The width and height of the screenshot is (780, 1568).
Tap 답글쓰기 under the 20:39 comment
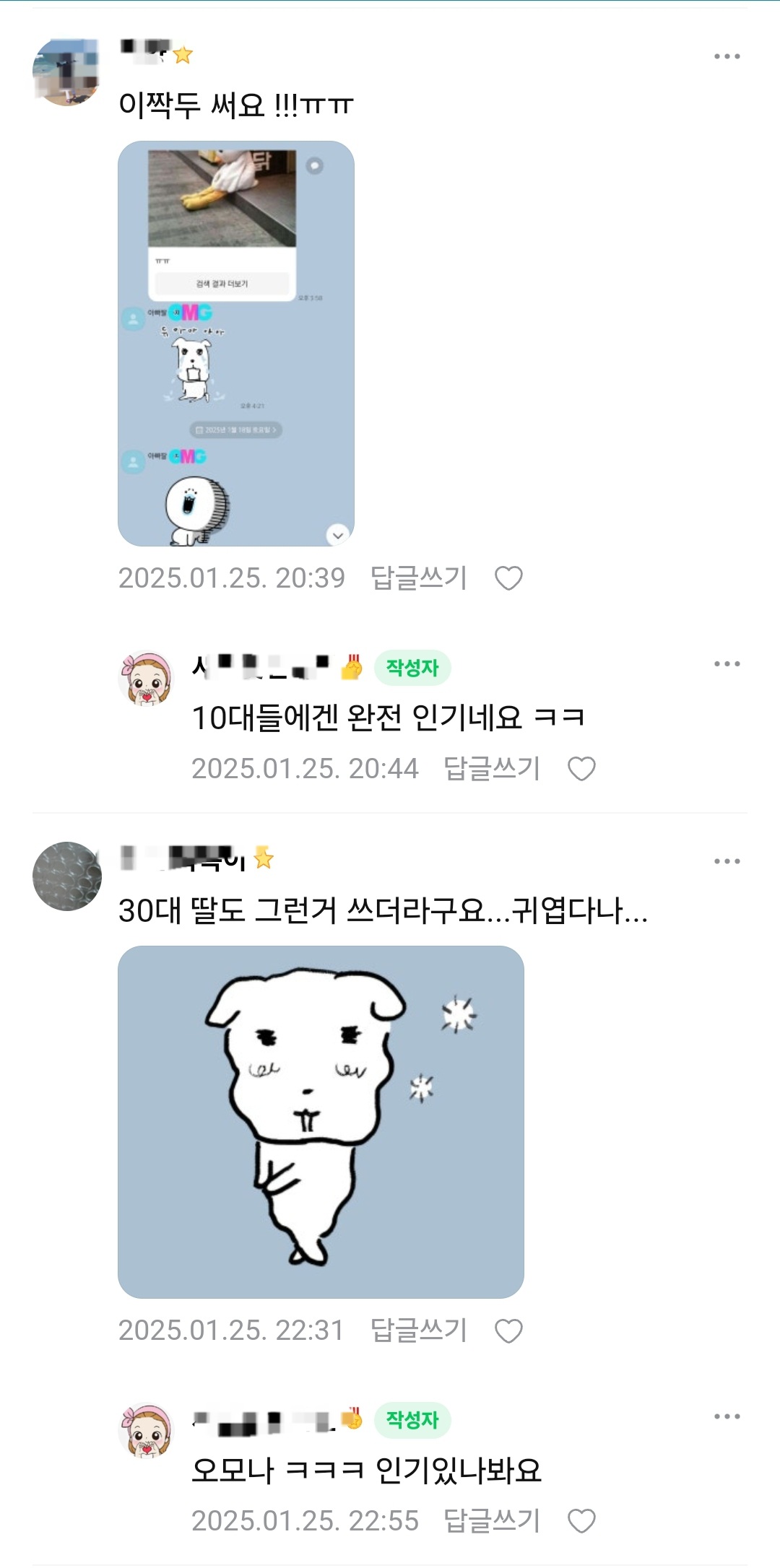[x=419, y=578]
